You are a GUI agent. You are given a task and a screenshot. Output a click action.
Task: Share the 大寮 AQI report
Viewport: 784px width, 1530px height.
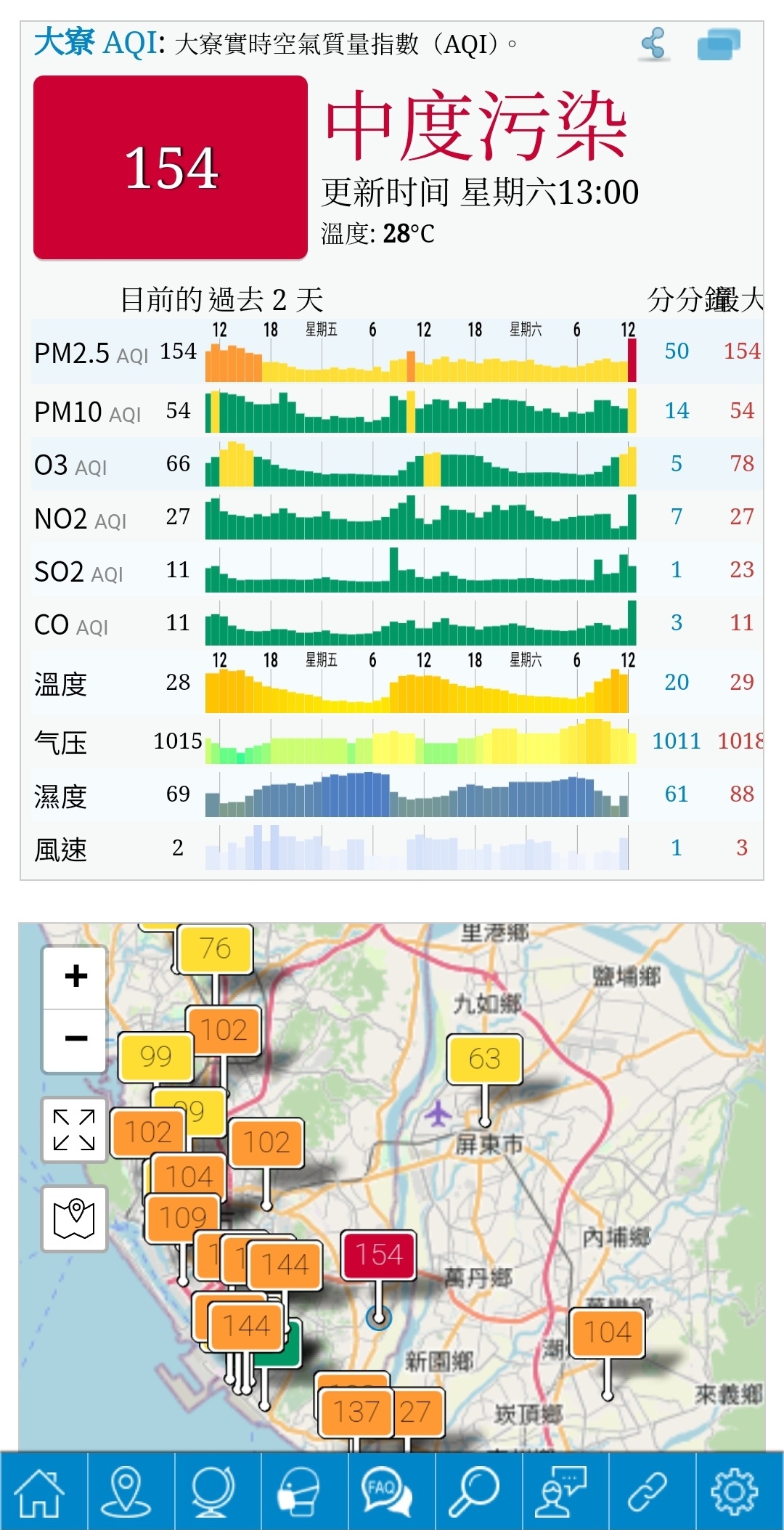tap(654, 44)
